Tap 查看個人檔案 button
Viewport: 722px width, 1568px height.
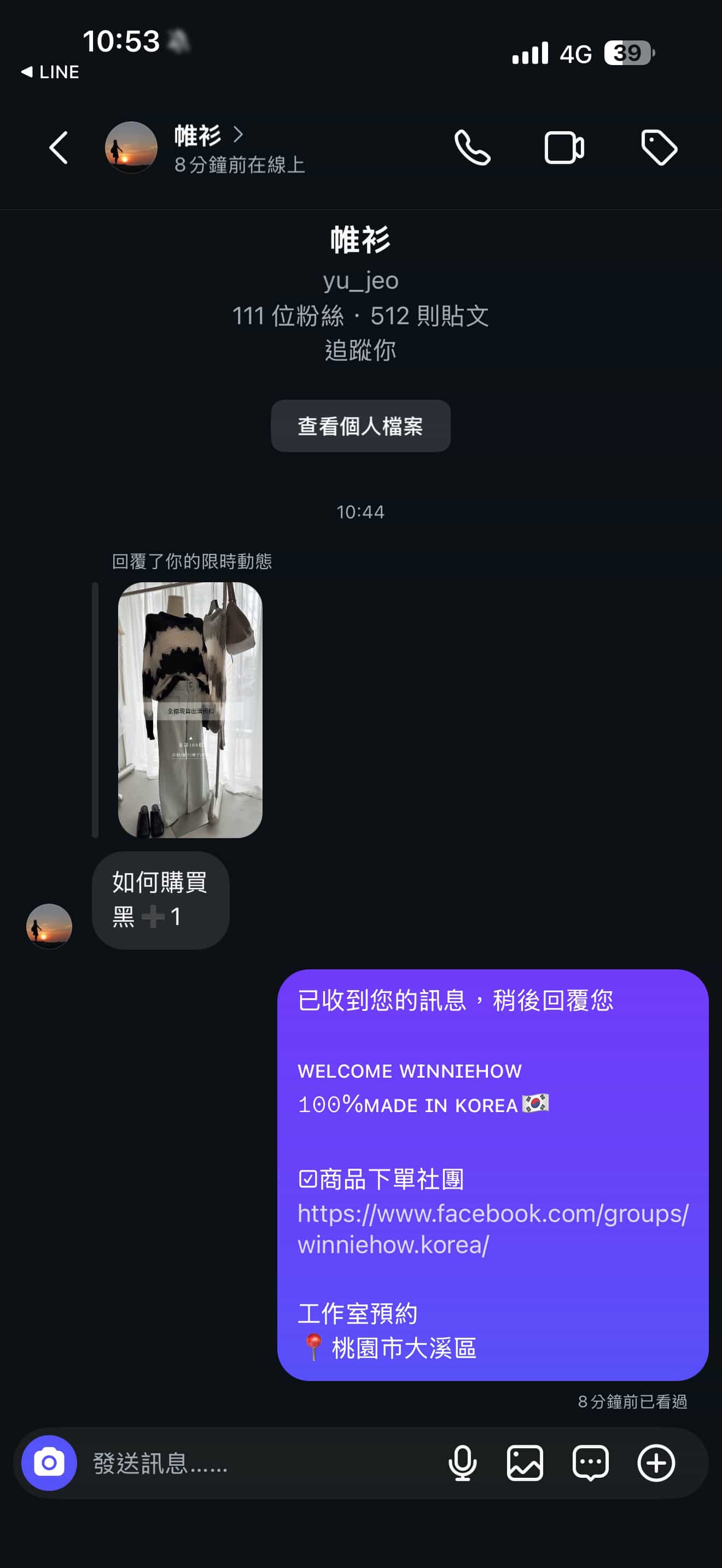[x=360, y=426]
